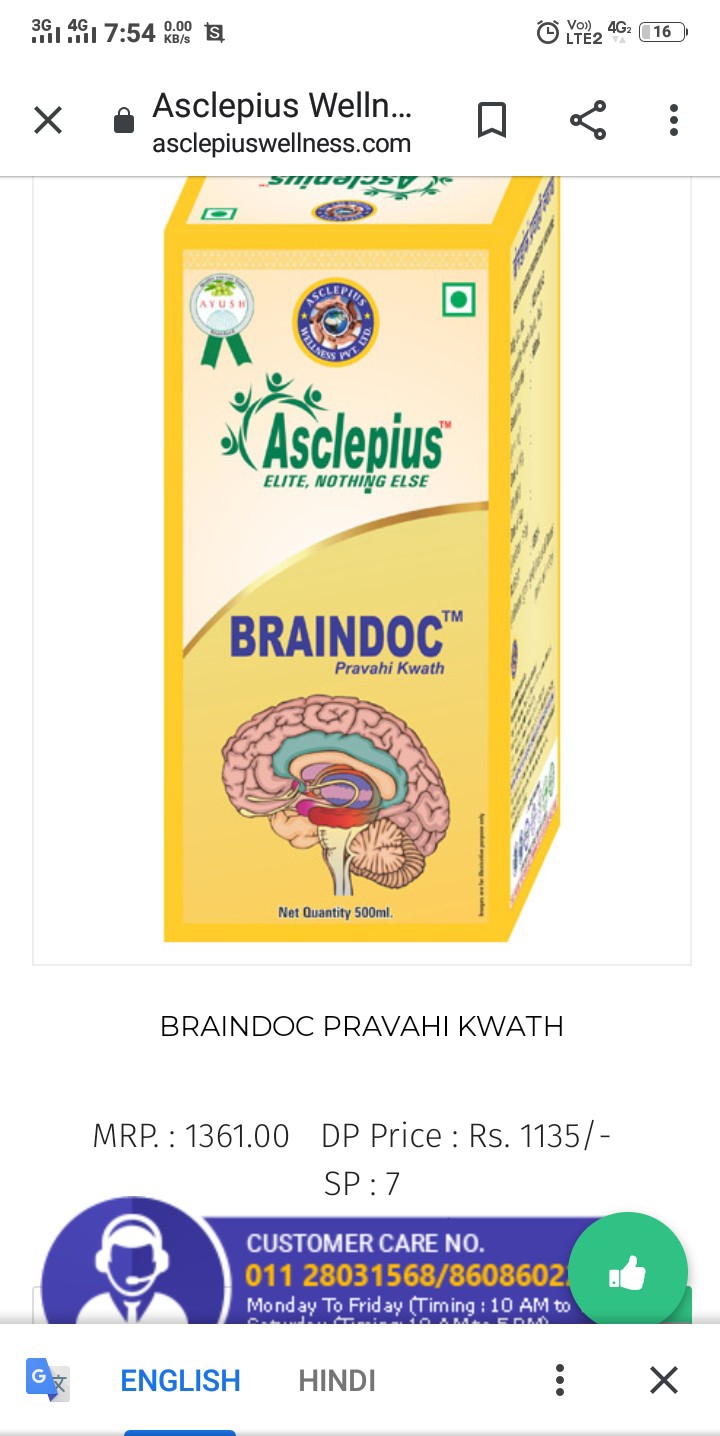Tap the green thumbs-up floating button
This screenshot has height=1436, width=720.
pyautogui.click(x=628, y=1272)
